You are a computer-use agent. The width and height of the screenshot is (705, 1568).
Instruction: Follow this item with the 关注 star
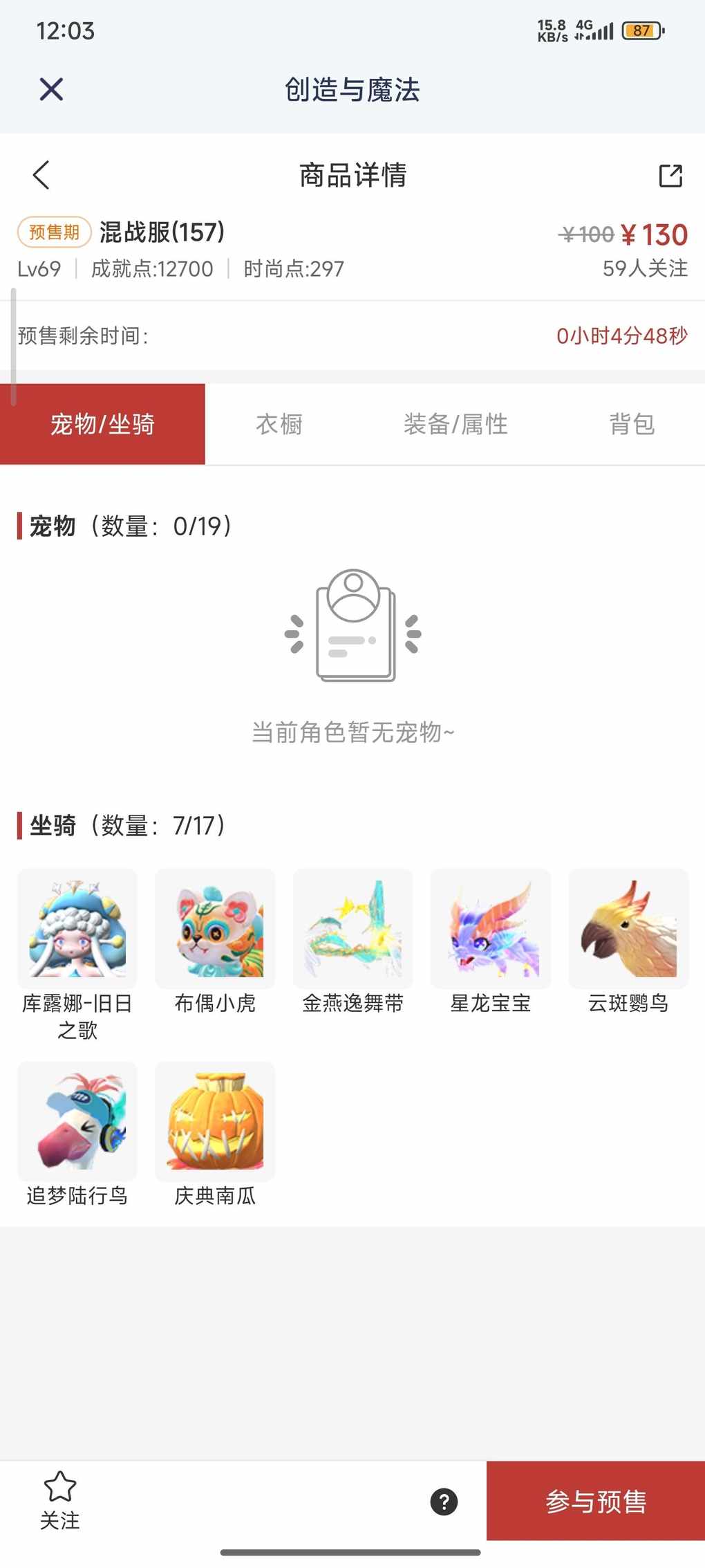coord(60,1500)
